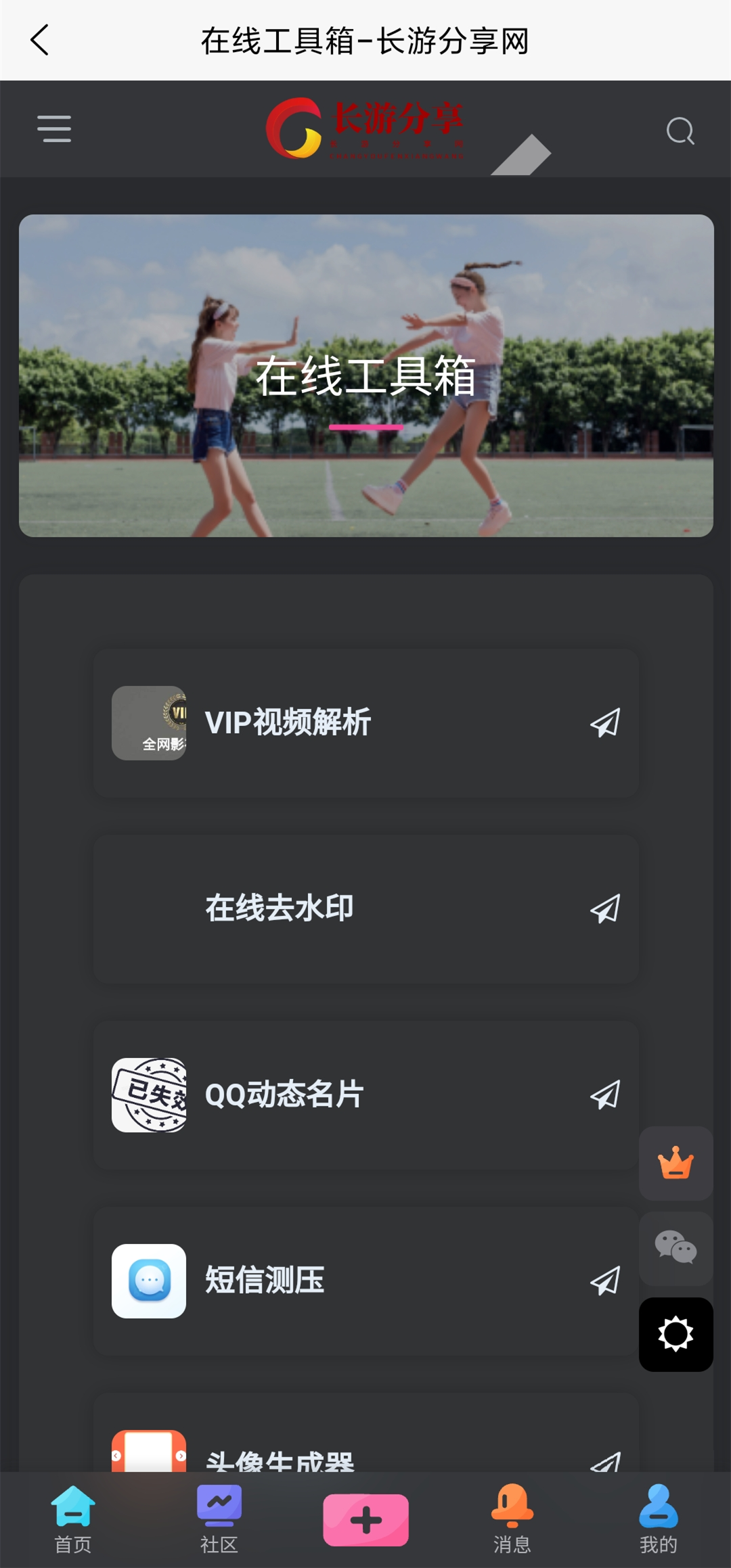The image size is (731, 1568).
Task: Open 短信测压 tool
Action: [x=365, y=1281]
